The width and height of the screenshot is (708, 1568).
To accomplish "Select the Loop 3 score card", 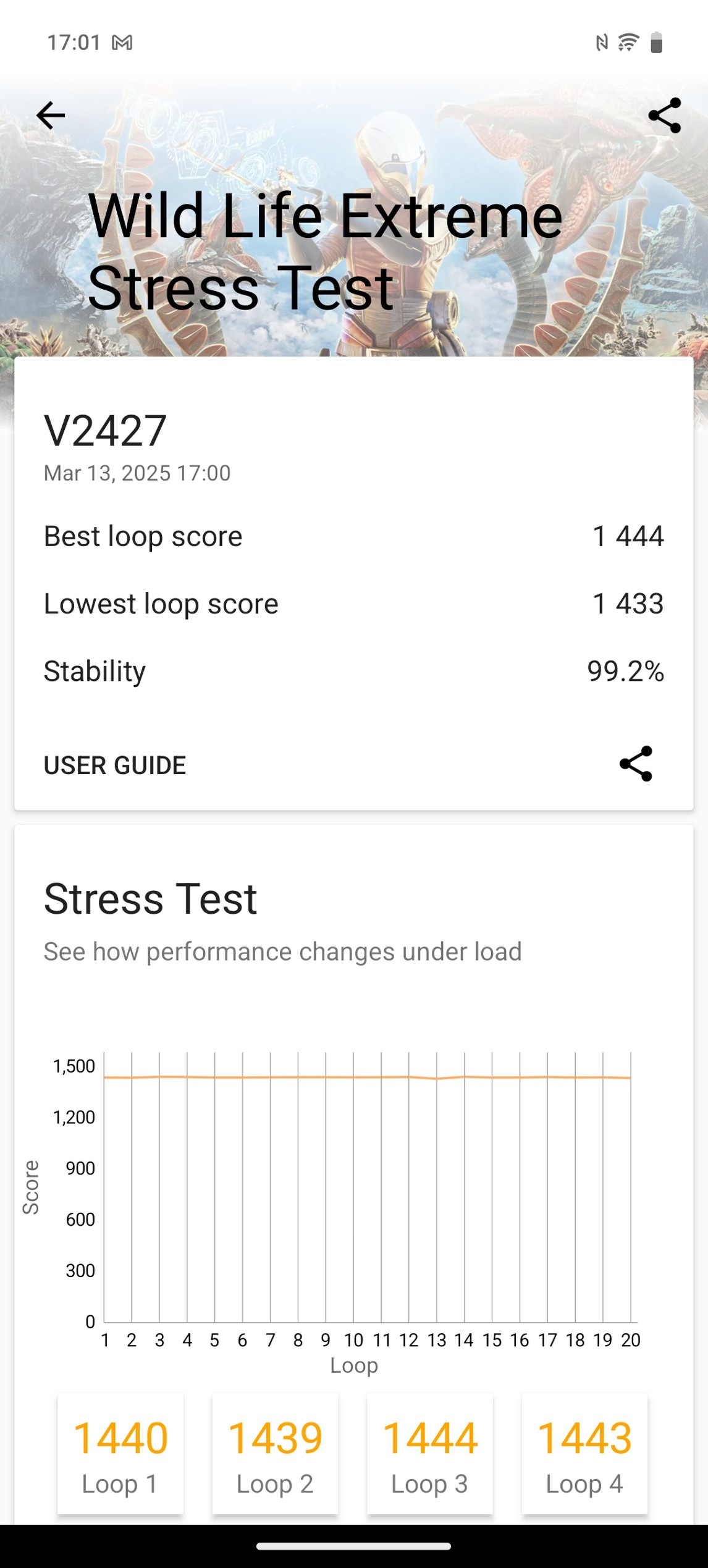I will click(x=430, y=1453).
